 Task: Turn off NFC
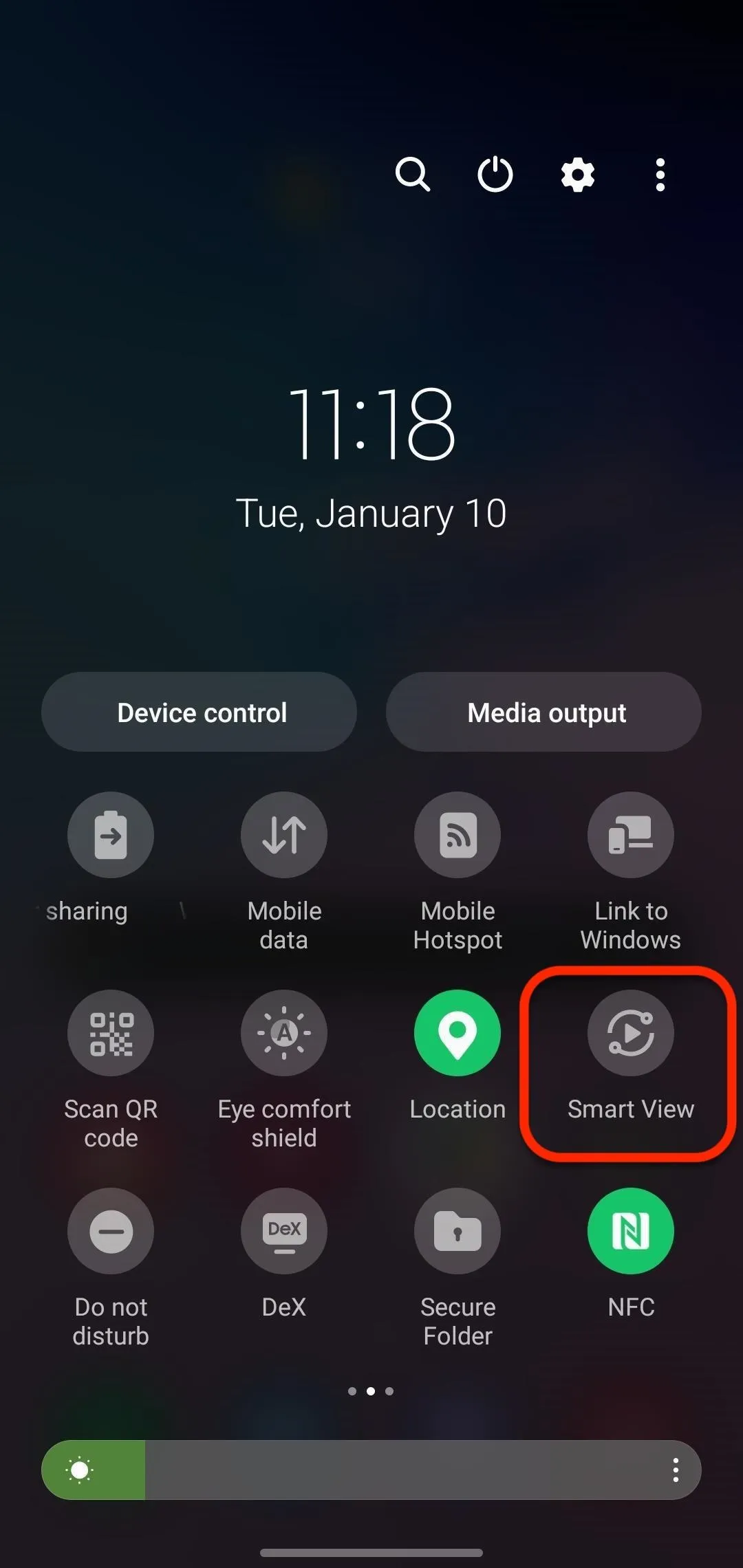631,1231
